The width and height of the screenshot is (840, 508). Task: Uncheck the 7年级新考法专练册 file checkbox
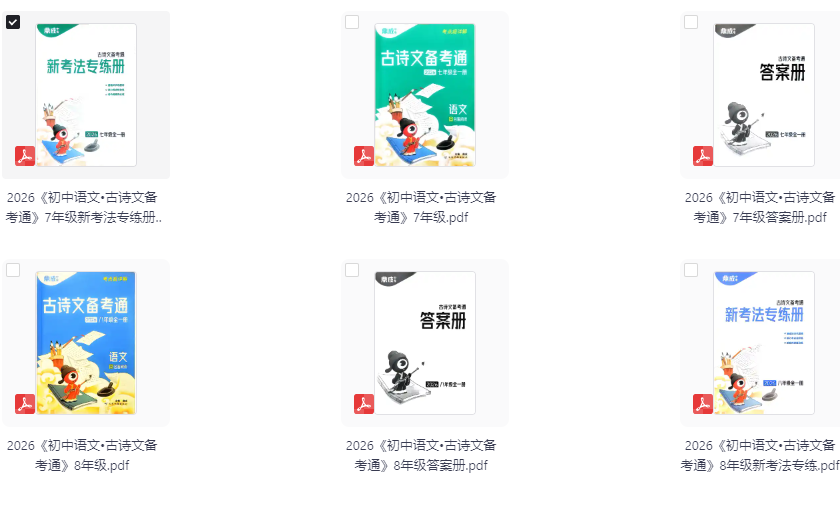point(13,22)
